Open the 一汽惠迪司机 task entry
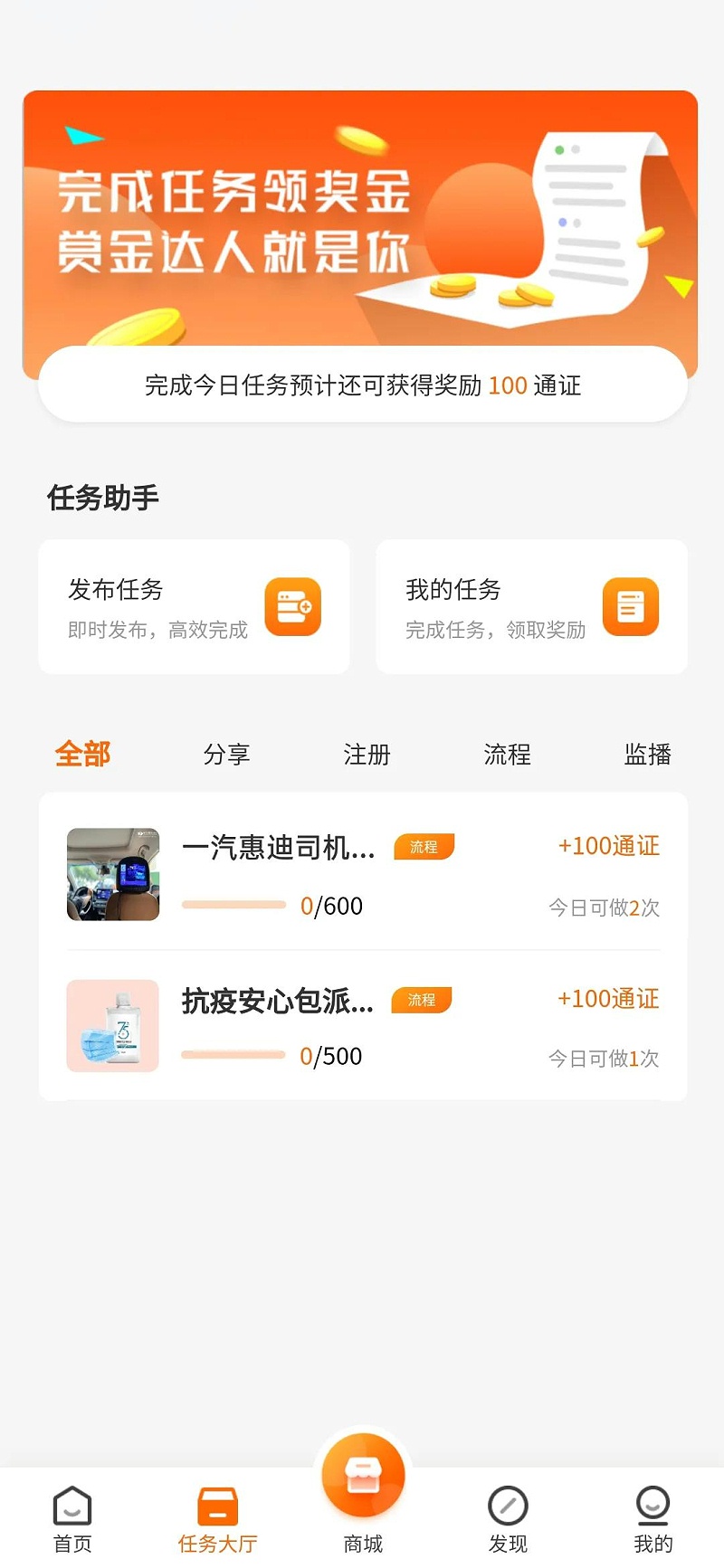 [276, 848]
